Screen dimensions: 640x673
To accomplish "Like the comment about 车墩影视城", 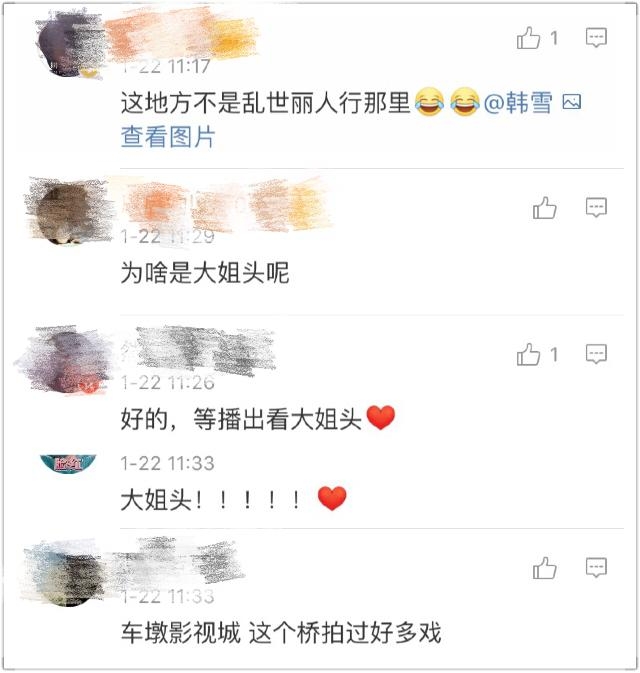I will point(544,568).
